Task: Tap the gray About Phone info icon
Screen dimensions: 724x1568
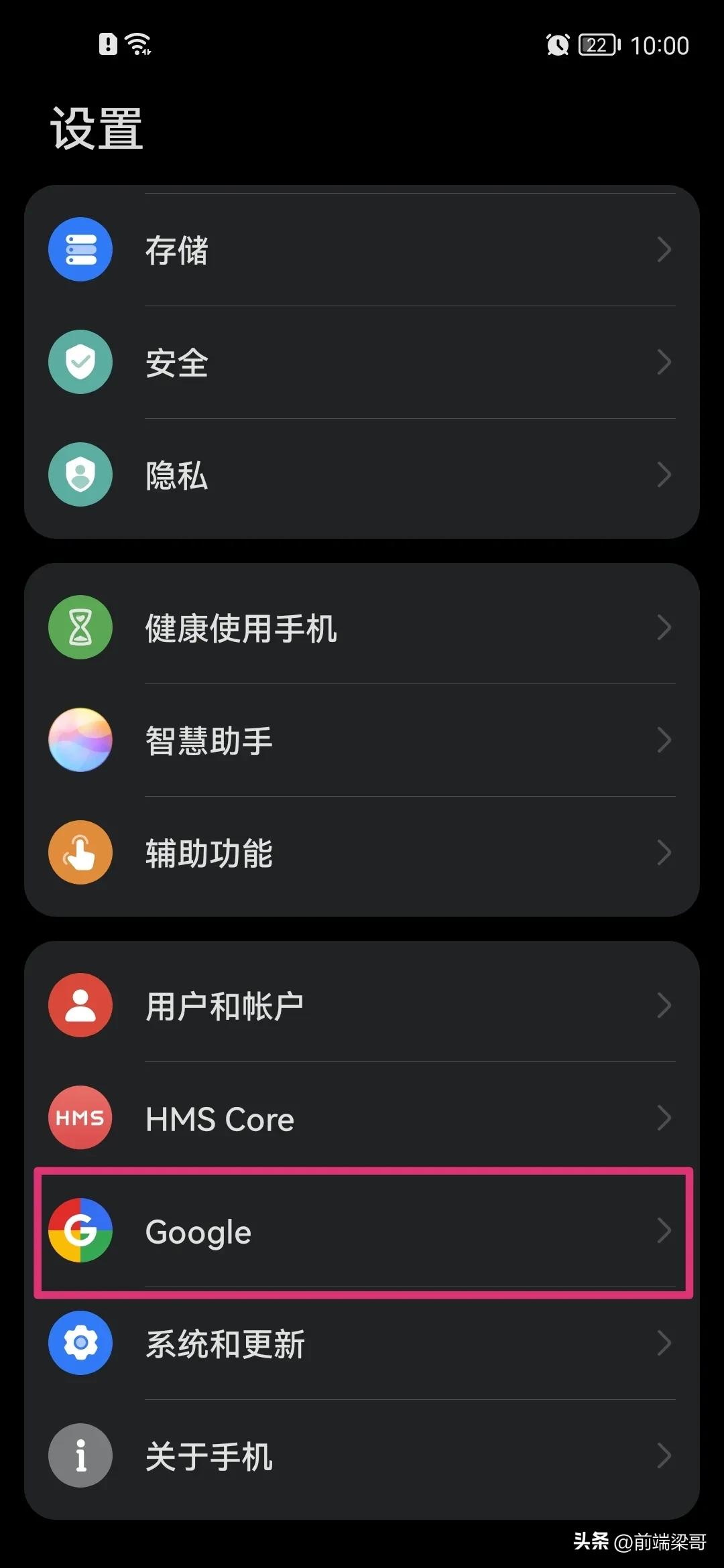Action: coord(80,1456)
